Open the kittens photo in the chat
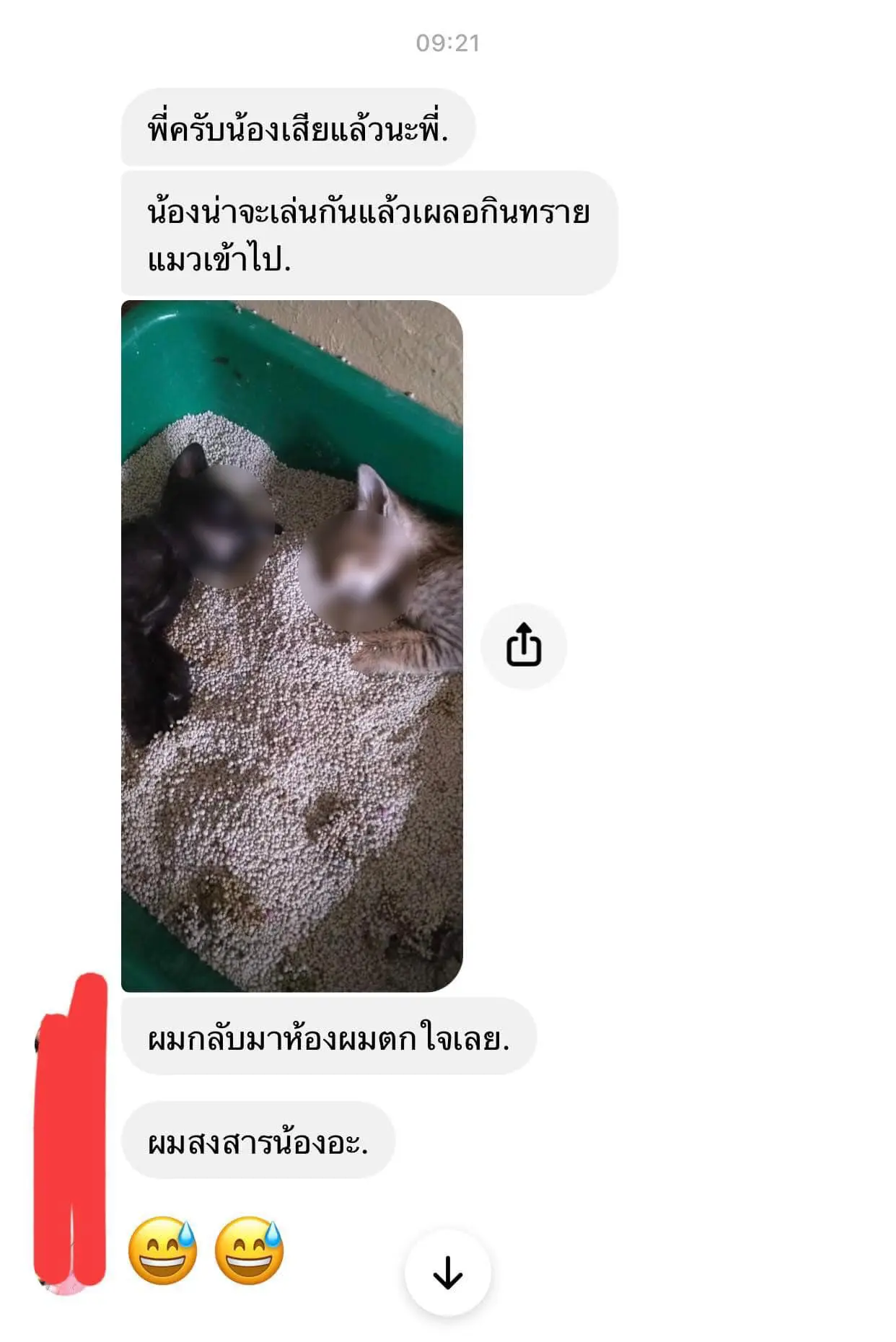 pyautogui.click(x=291, y=646)
